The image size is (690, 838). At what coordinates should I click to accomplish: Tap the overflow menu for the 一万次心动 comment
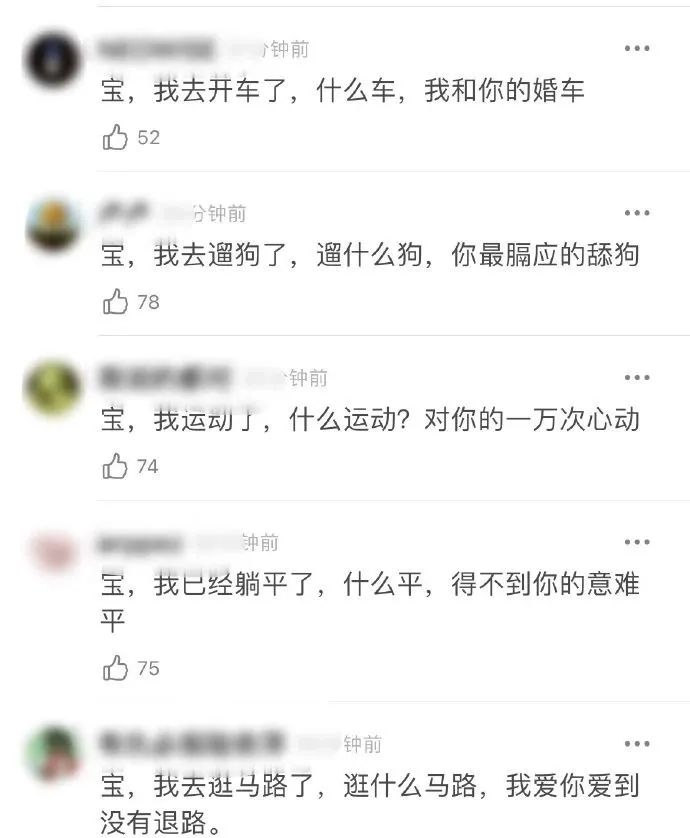[637, 378]
